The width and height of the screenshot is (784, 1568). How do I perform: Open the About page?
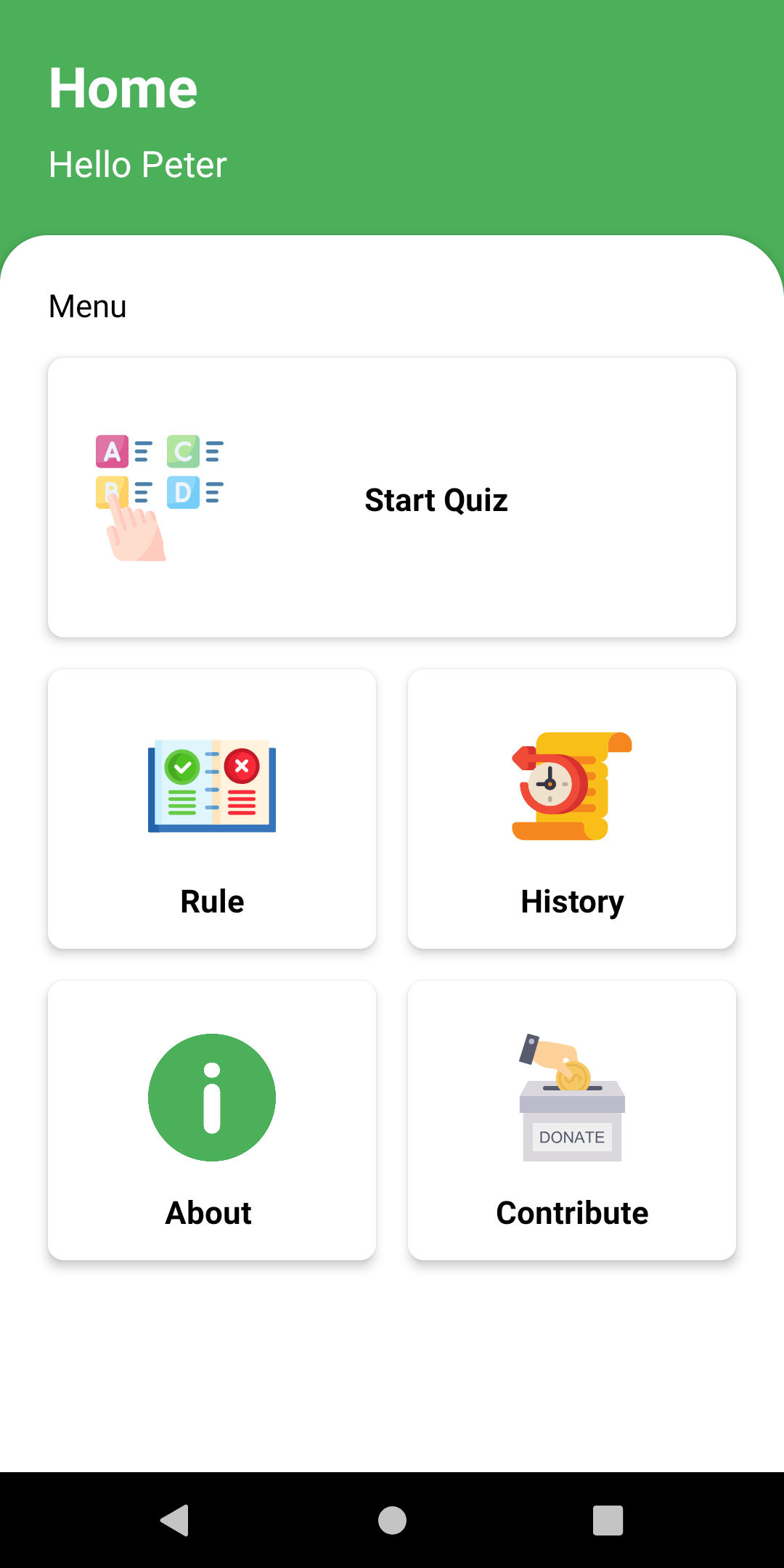[x=211, y=1118]
